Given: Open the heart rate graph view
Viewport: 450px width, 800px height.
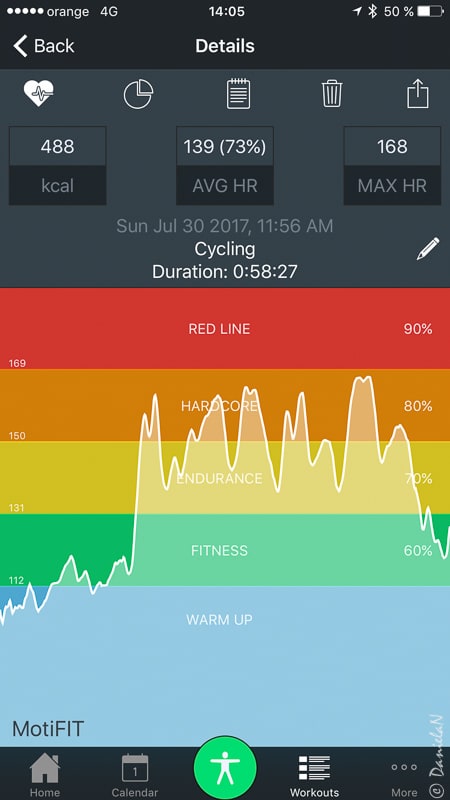Looking at the screenshot, I should pyautogui.click(x=39, y=94).
